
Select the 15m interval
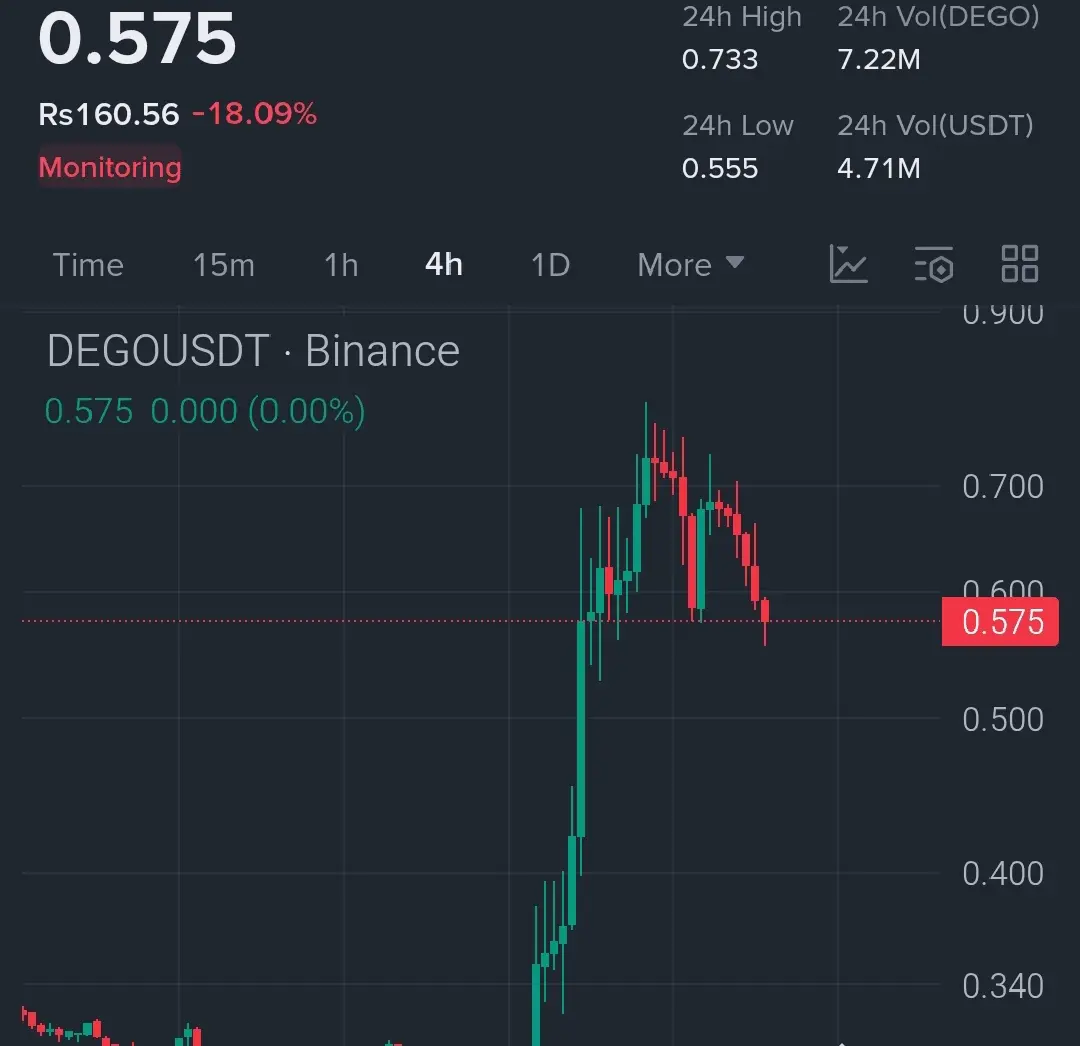[223, 265]
